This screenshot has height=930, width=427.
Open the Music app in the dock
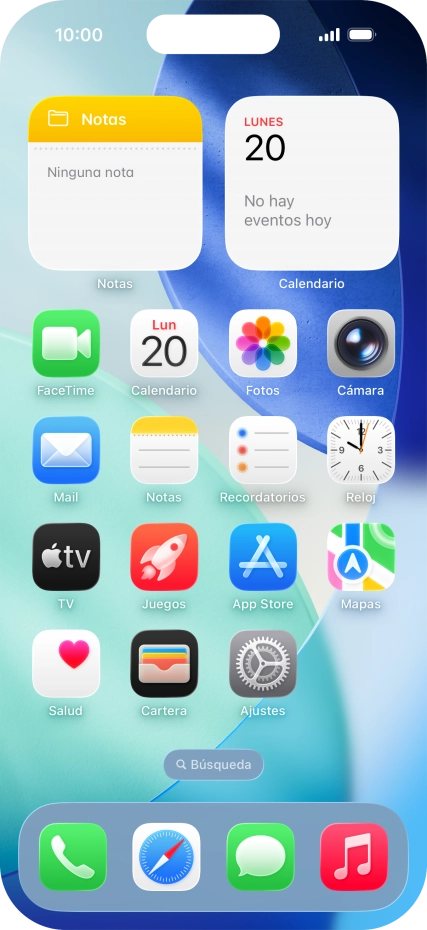354,857
